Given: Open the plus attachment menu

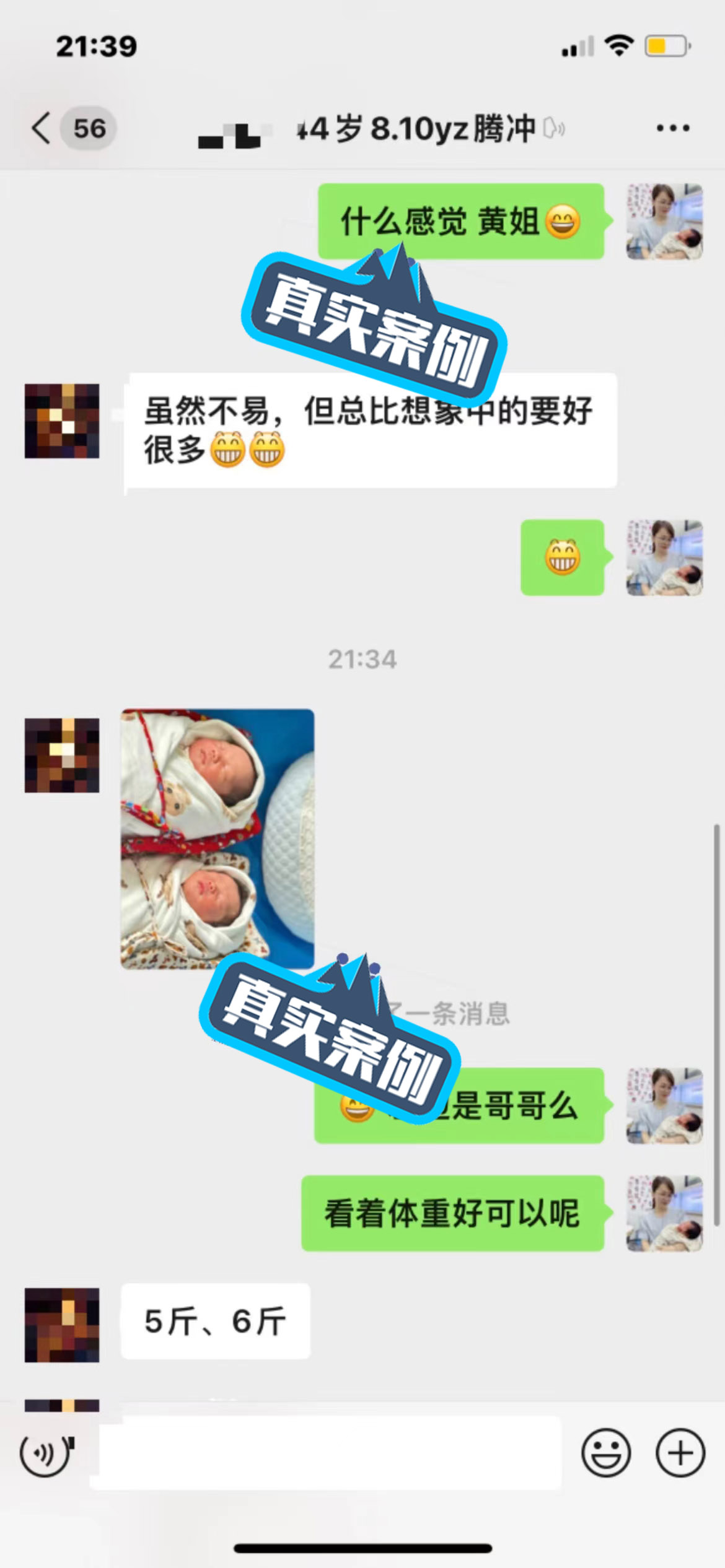Looking at the screenshot, I should coord(680,1453).
